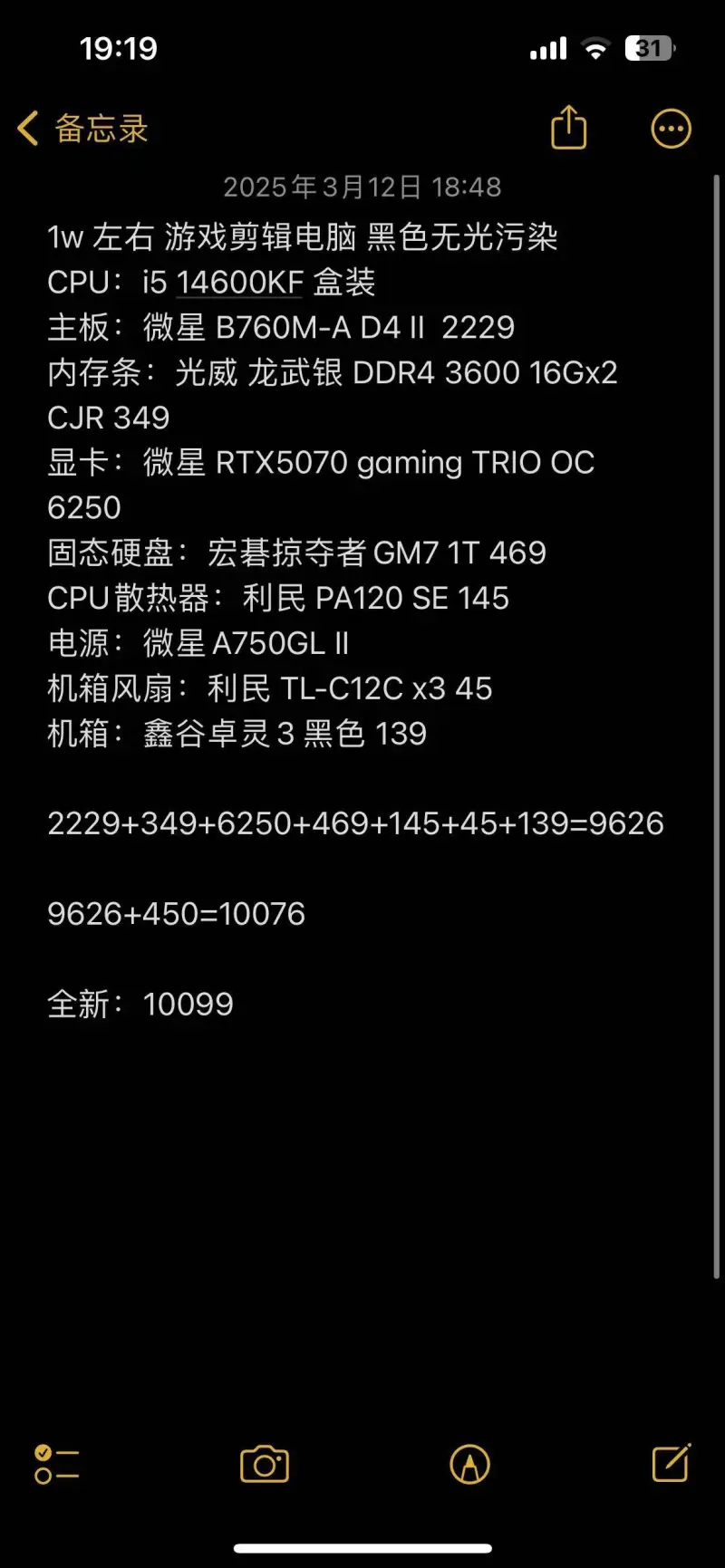Open the camera attachment option
725x1568 pixels.
point(265,1464)
